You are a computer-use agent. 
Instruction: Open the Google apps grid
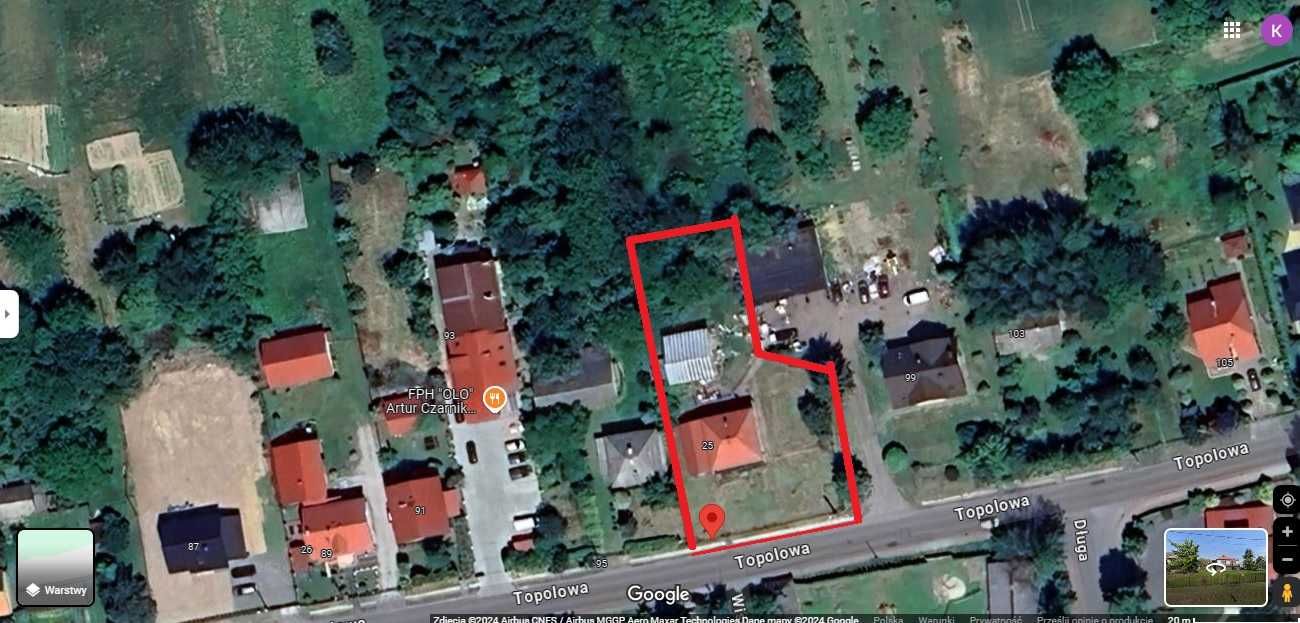1231,30
